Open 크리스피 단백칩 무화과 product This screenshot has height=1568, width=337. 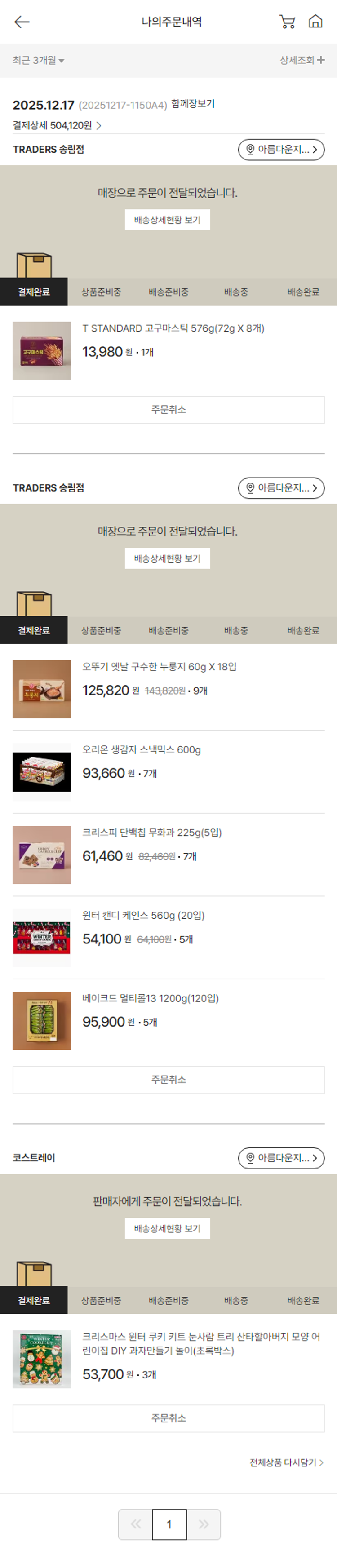[152, 833]
